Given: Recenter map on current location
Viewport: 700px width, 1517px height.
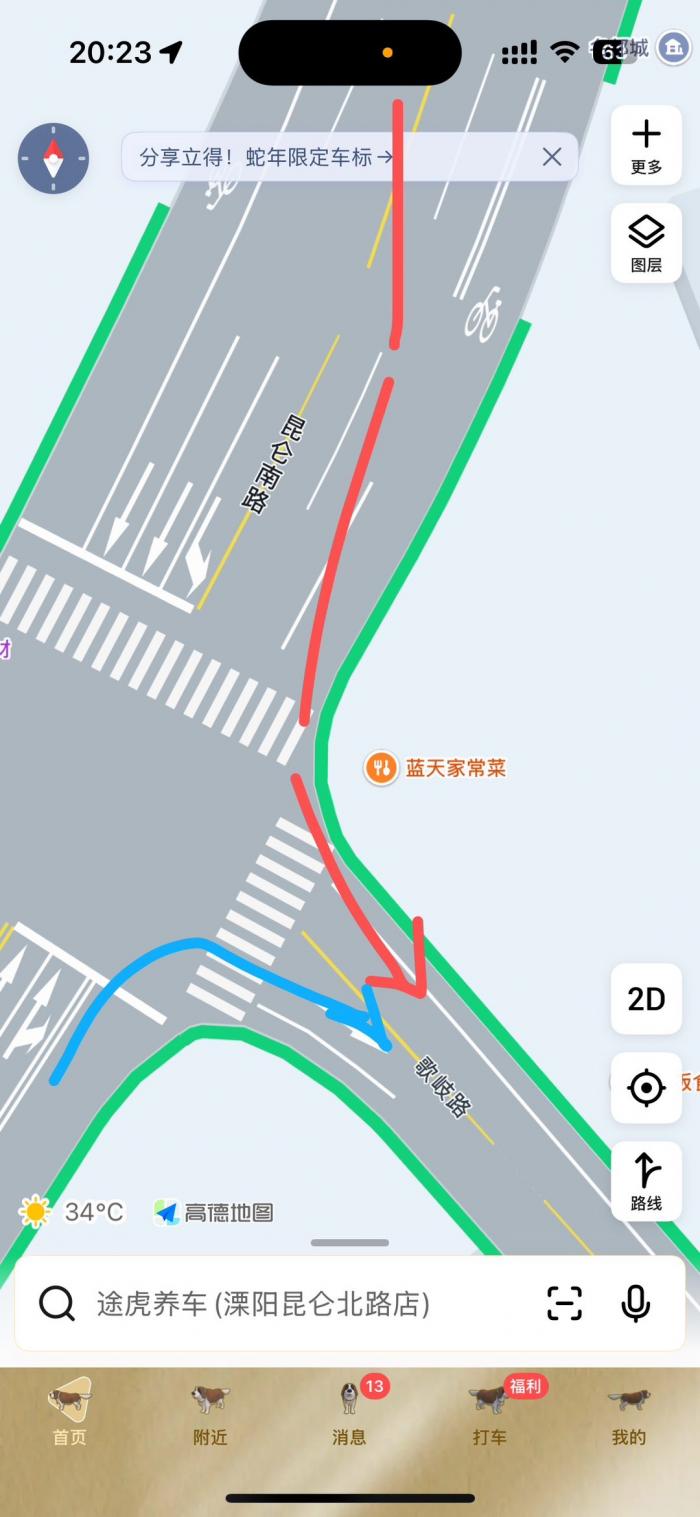Looking at the screenshot, I should click(646, 1087).
